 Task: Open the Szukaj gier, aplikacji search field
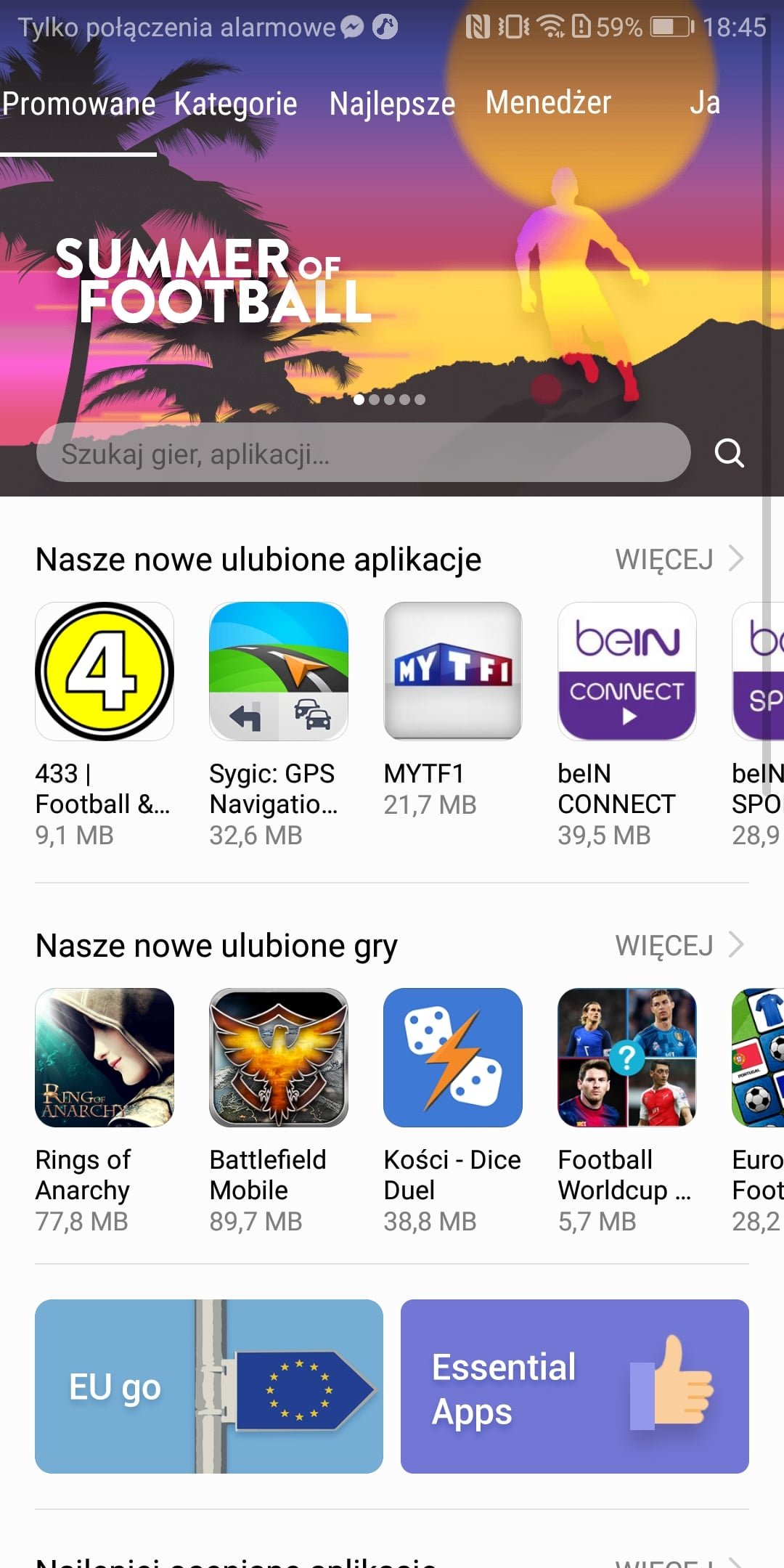(363, 453)
